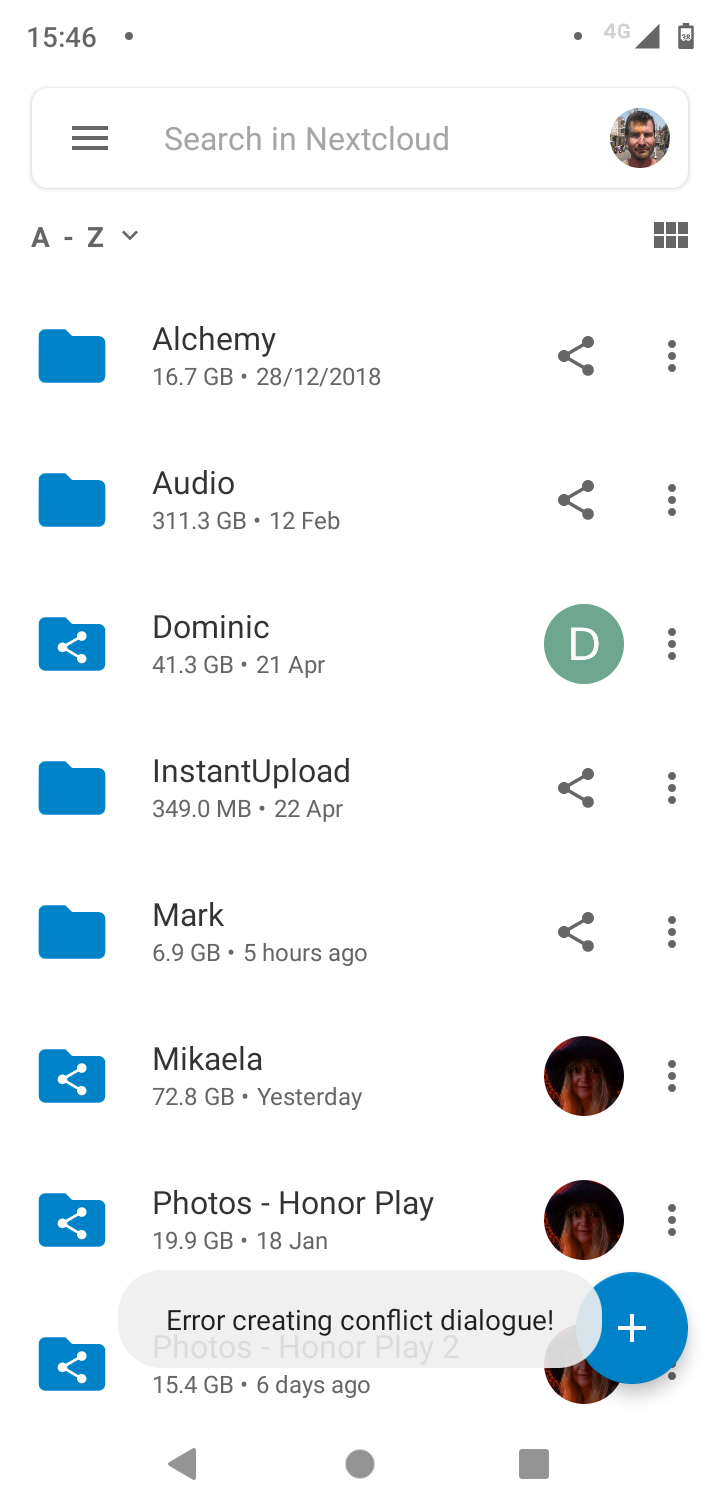Open Mikaela's profile avatar
This screenshot has height=1512, width=720.
tap(583, 1076)
